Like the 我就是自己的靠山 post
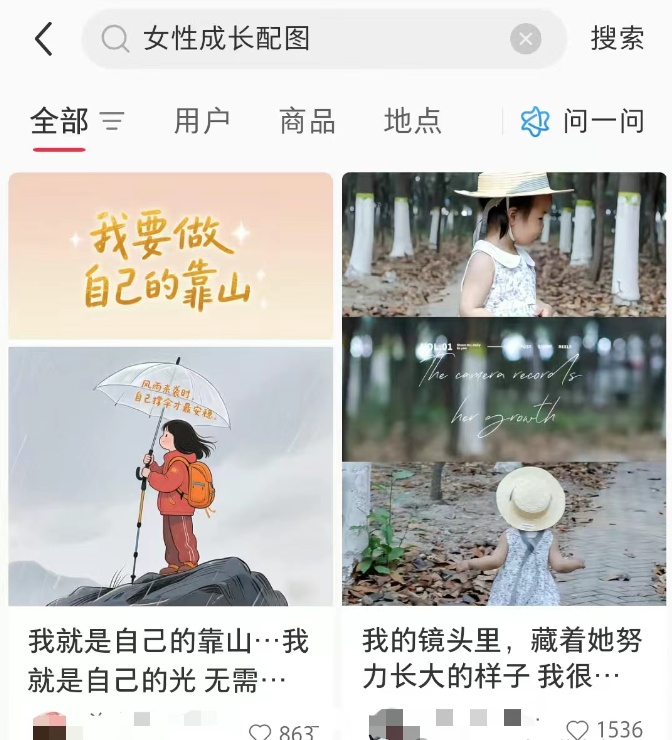The image size is (672, 740). (x=260, y=732)
